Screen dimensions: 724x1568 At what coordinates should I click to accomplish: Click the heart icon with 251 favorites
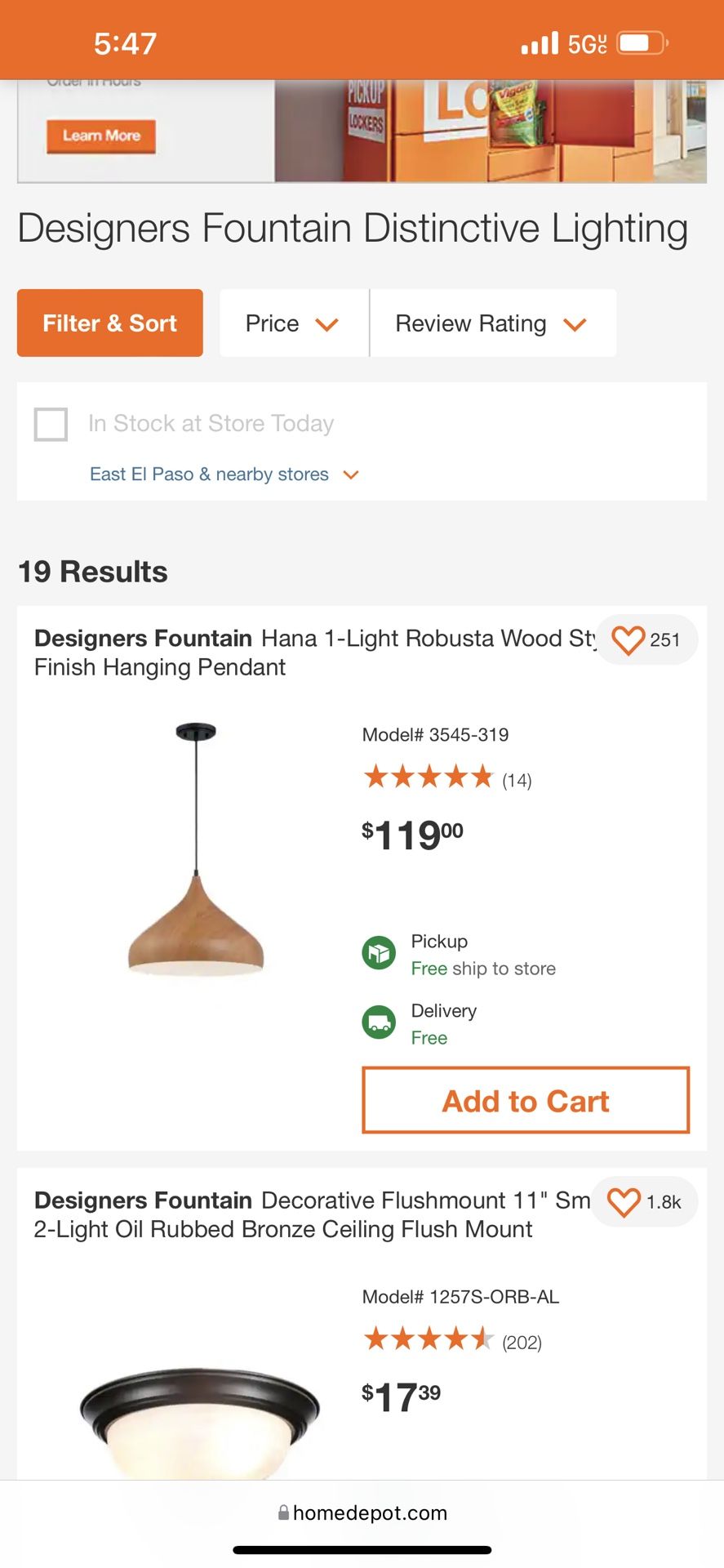629,640
